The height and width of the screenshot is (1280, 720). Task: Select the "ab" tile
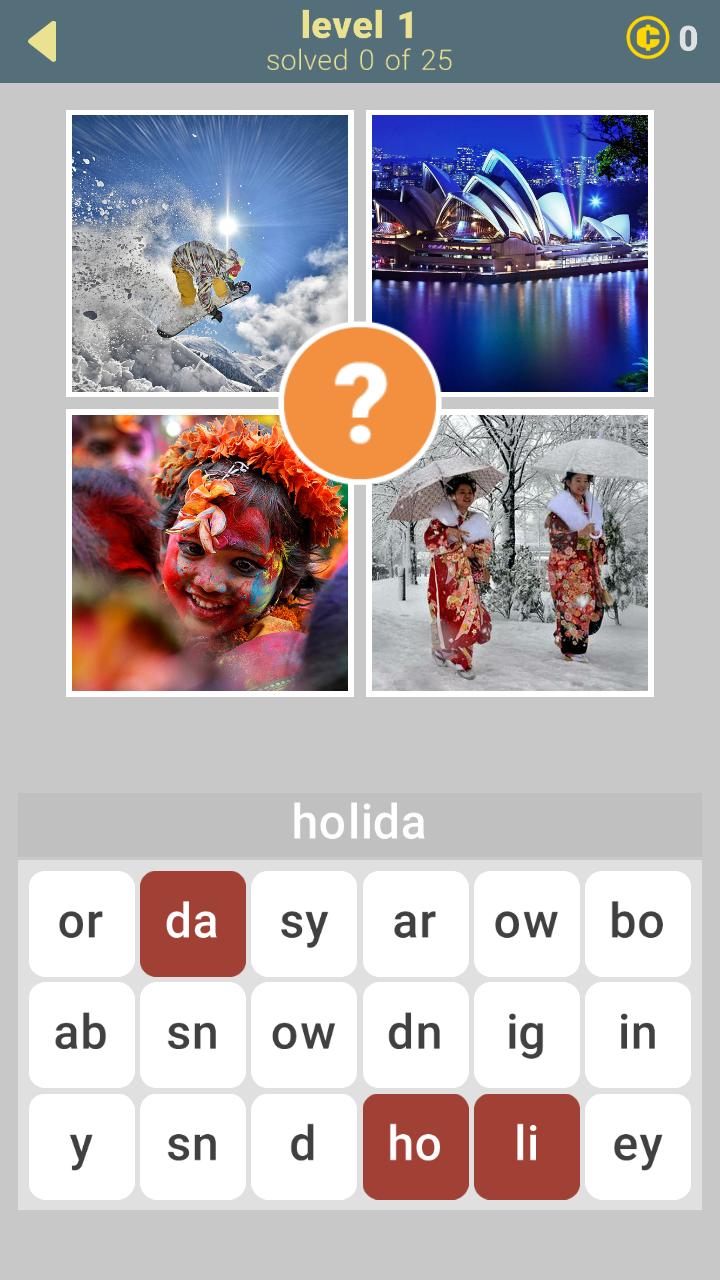click(x=81, y=1034)
